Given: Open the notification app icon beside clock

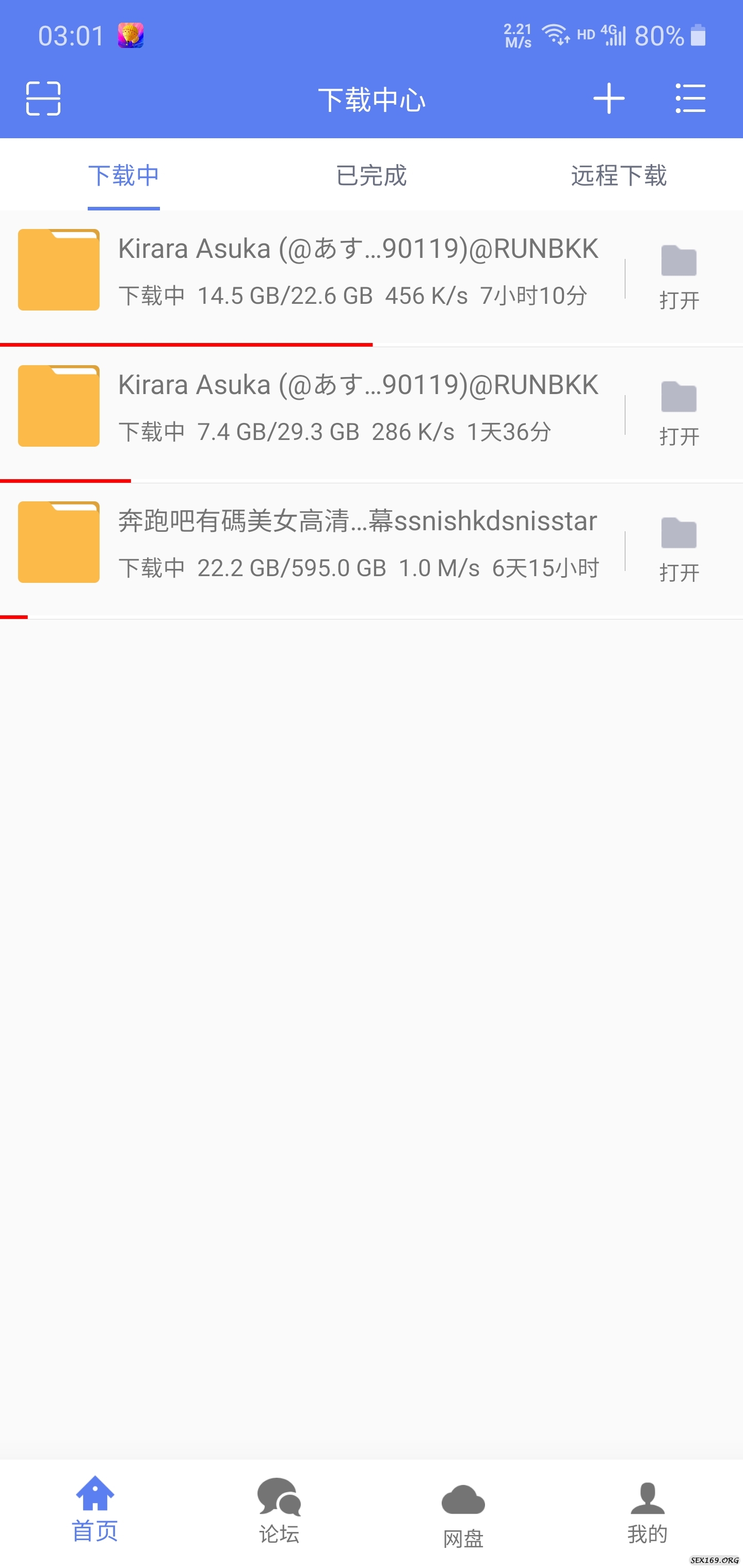Looking at the screenshot, I should pyautogui.click(x=132, y=36).
